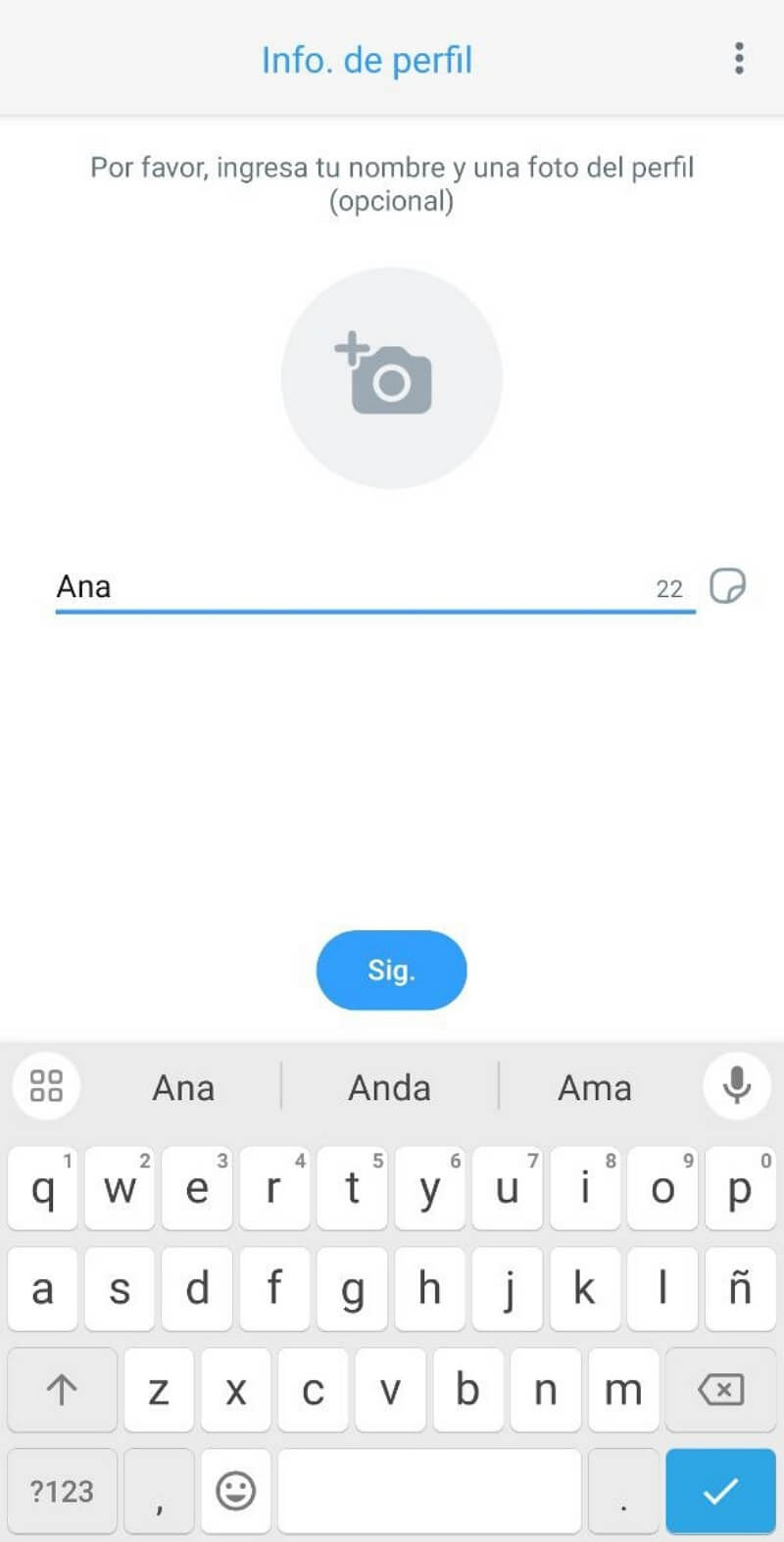
Task: Open the three-dot overflow menu
Action: (x=740, y=59)
